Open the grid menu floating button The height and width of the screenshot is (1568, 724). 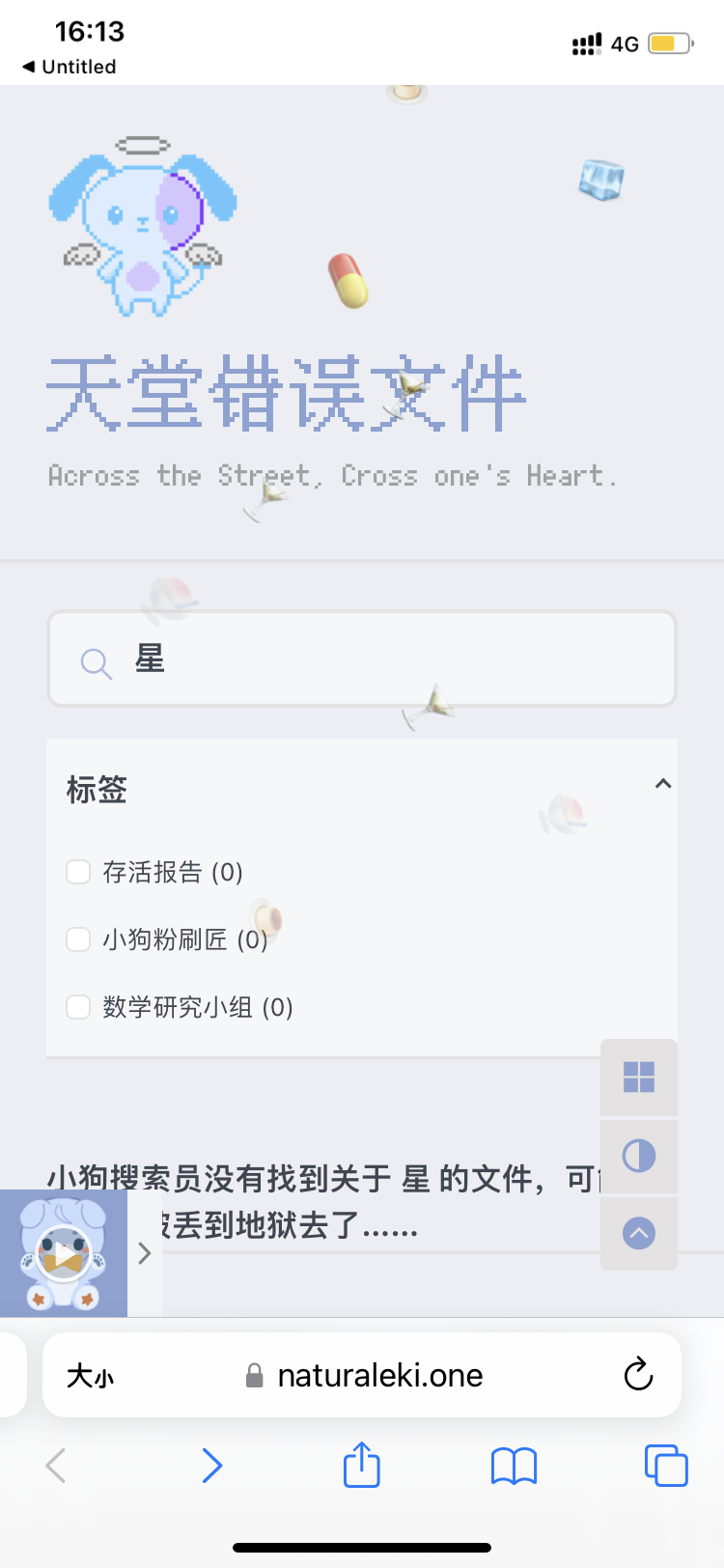coord(639,1078)
